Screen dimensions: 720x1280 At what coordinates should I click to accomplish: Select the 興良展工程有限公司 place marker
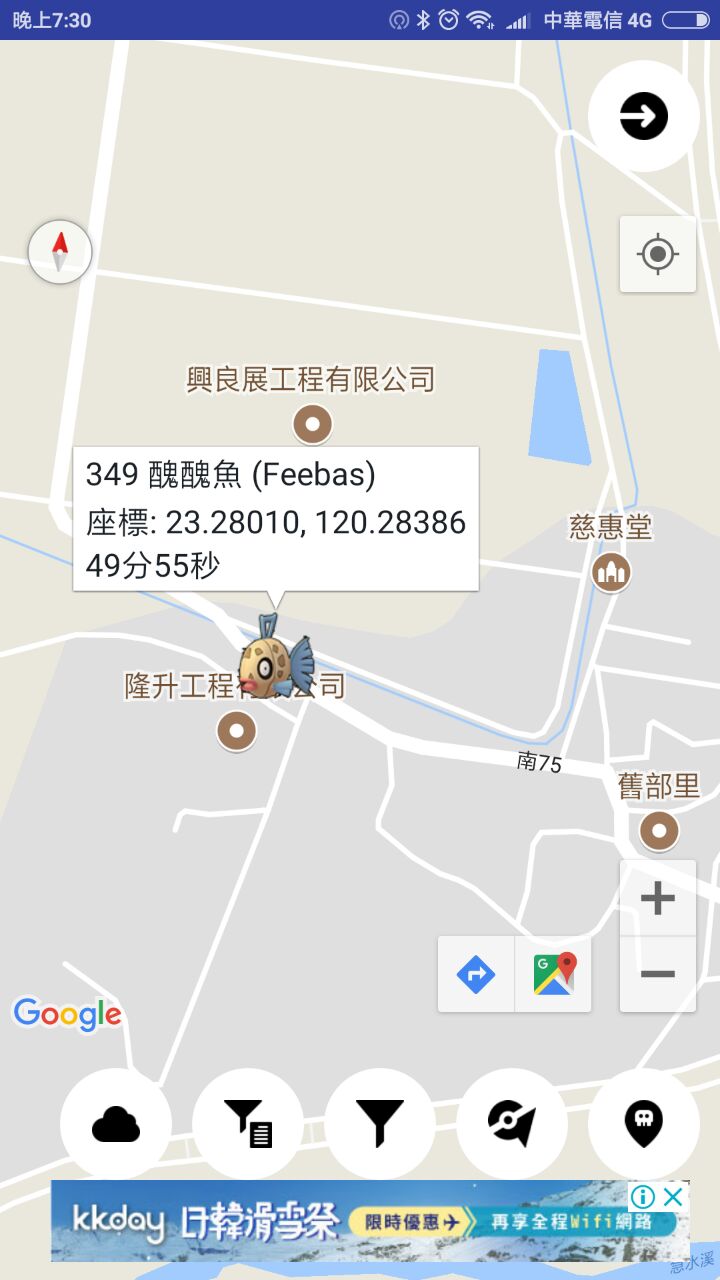click(312, 424)
